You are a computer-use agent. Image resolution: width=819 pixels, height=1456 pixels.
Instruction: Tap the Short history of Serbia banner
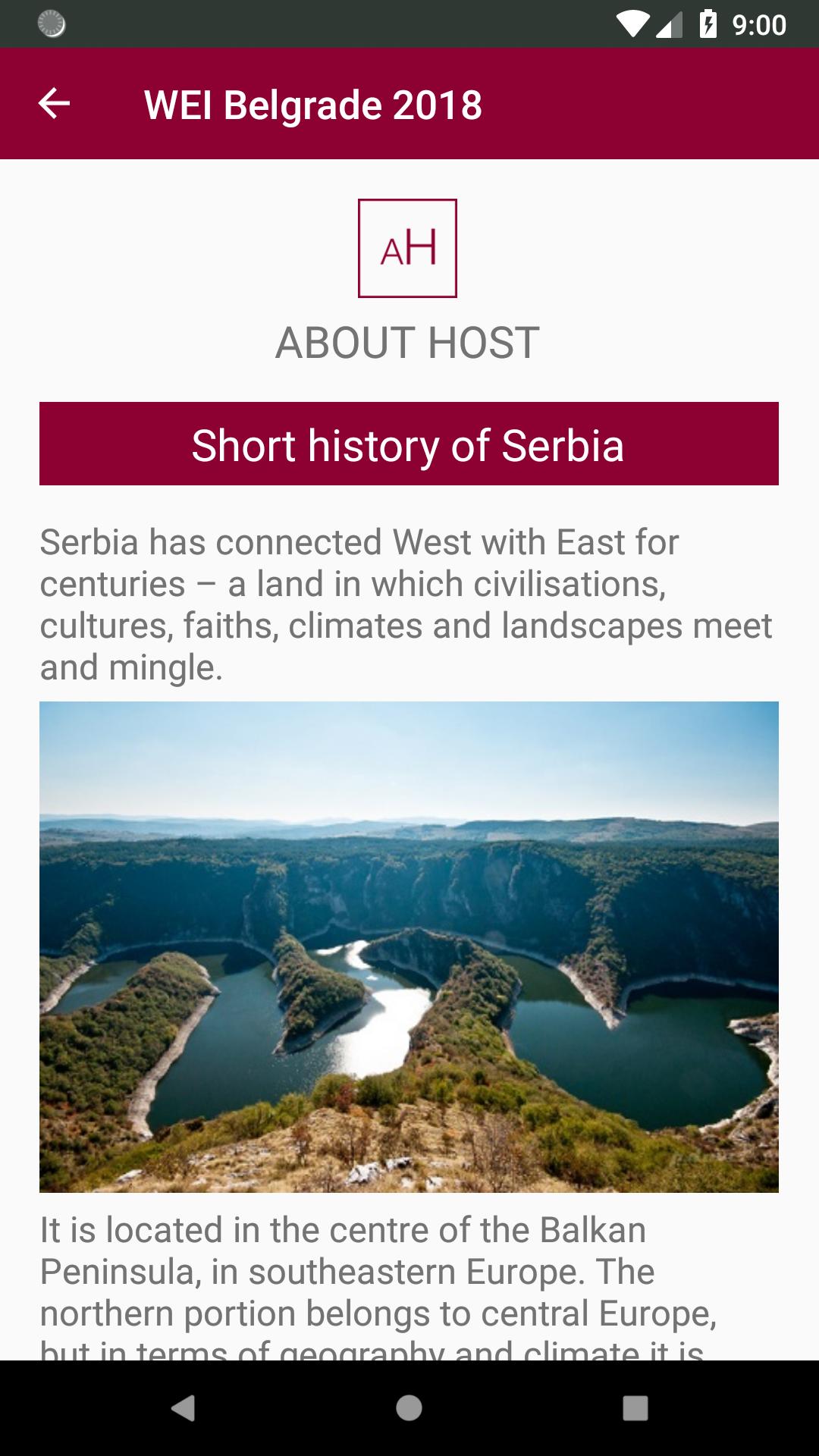409,444
